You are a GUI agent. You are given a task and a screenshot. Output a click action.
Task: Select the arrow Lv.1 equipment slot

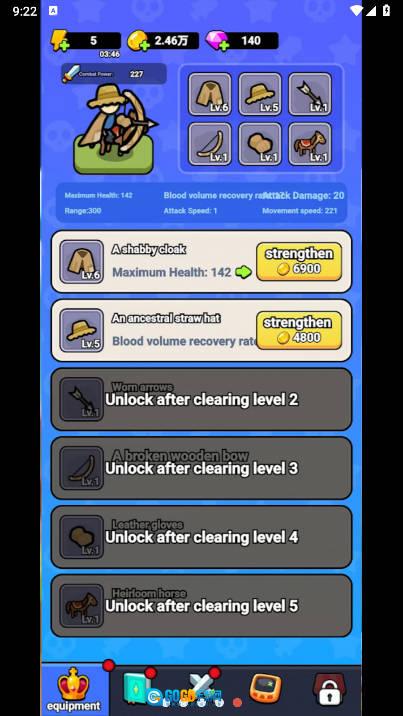310,94
